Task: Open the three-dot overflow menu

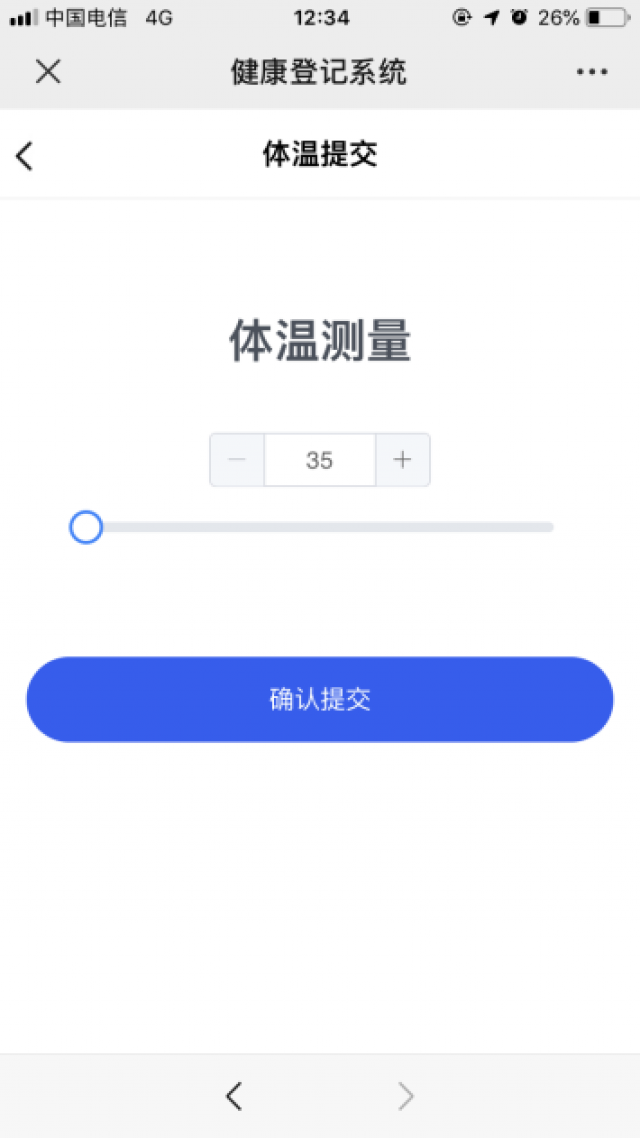Action: (592, 72)
